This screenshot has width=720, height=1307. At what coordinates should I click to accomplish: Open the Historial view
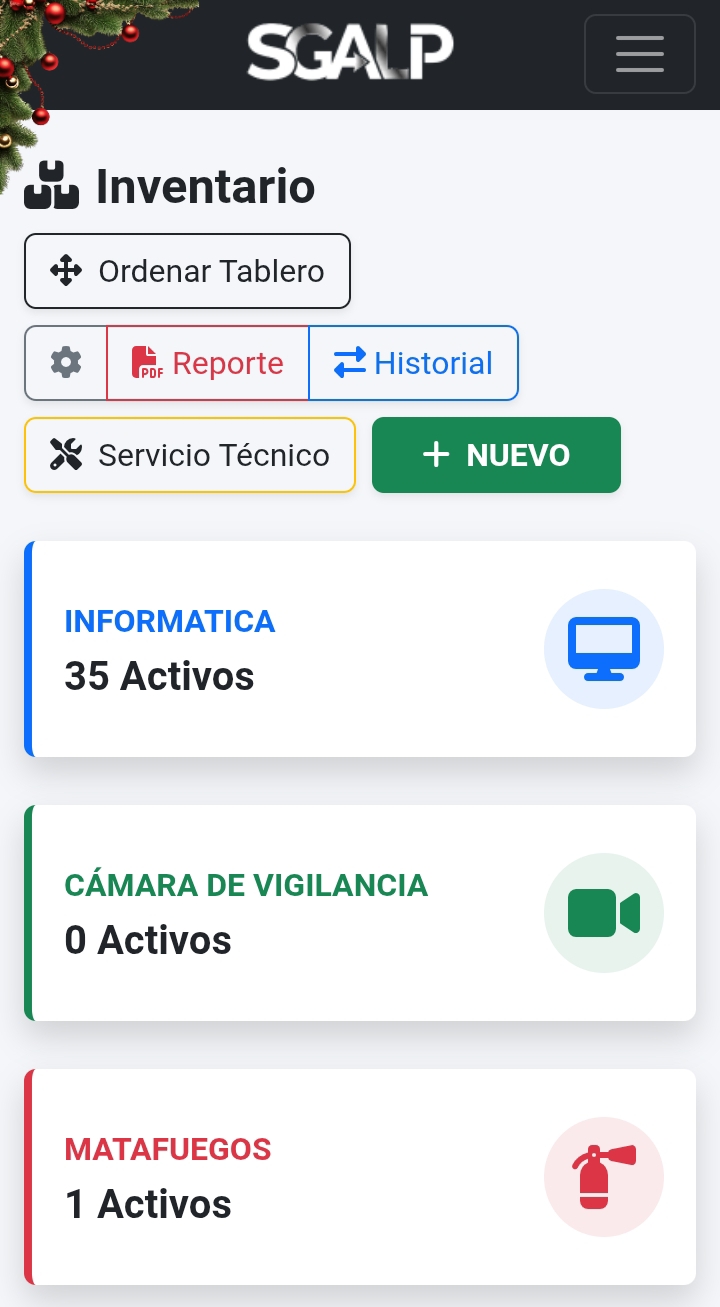[413, 363]
